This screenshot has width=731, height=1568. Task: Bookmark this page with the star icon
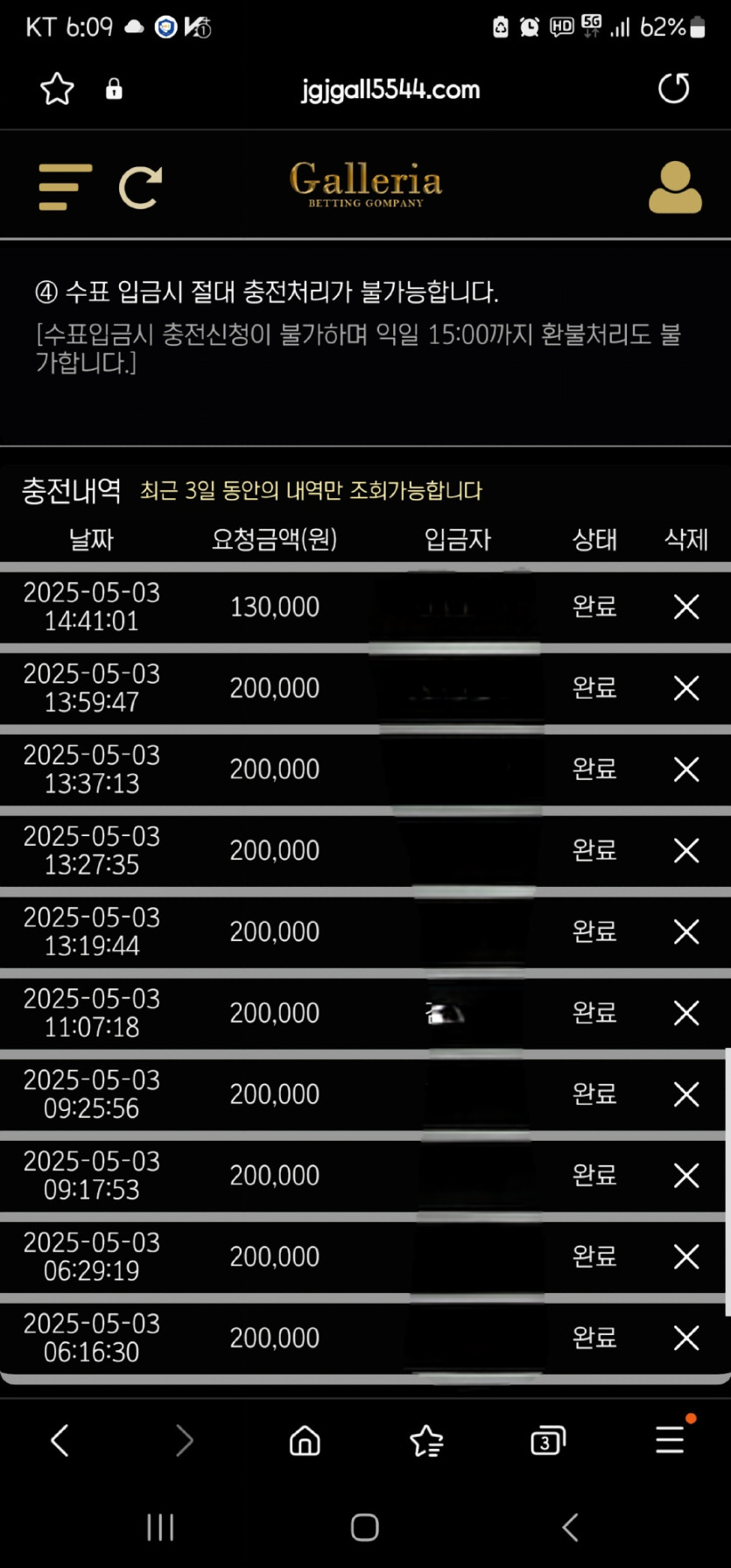click(x=57, y=88)
